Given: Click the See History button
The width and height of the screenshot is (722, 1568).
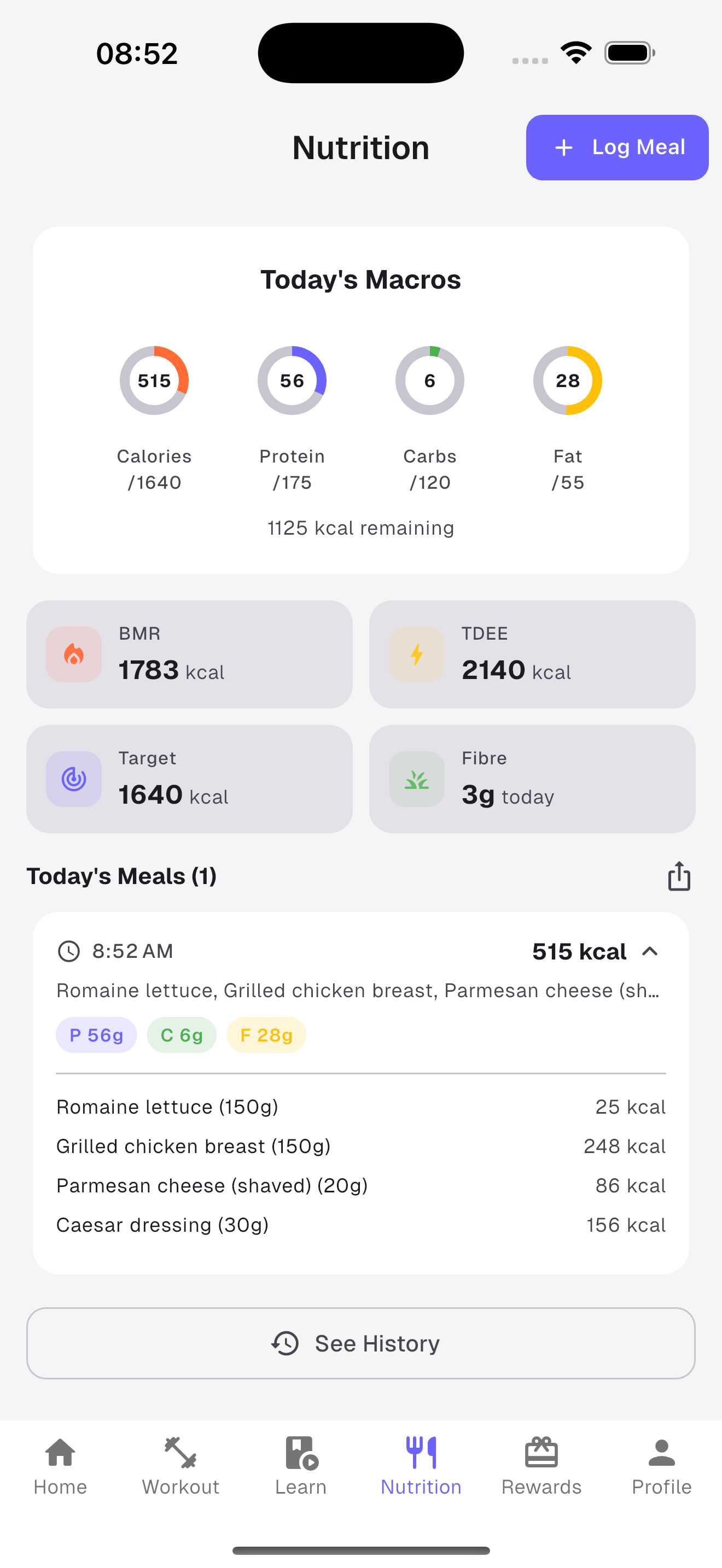Looking at the screenshot, I should 360,1343.
